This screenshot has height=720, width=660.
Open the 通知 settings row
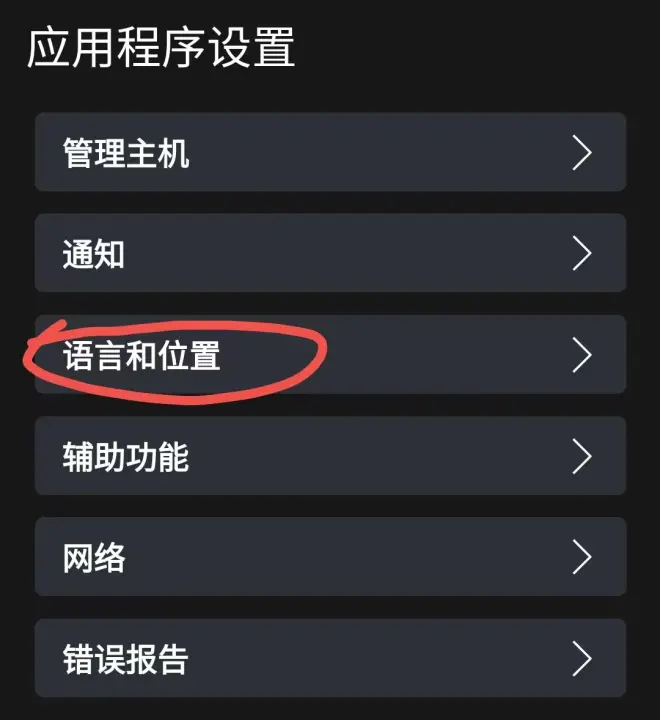point(330,254)
